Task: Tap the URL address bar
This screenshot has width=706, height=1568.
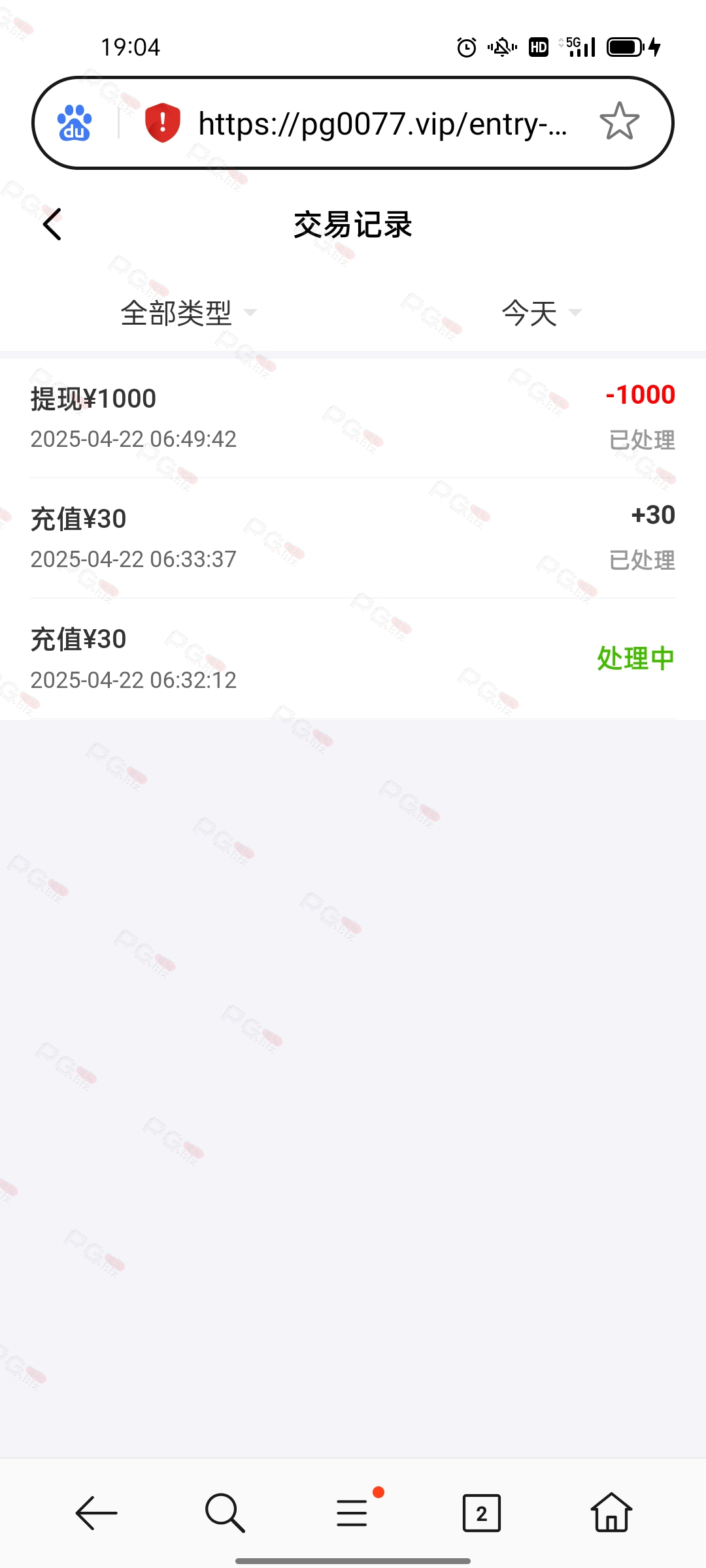Action: 382,123
